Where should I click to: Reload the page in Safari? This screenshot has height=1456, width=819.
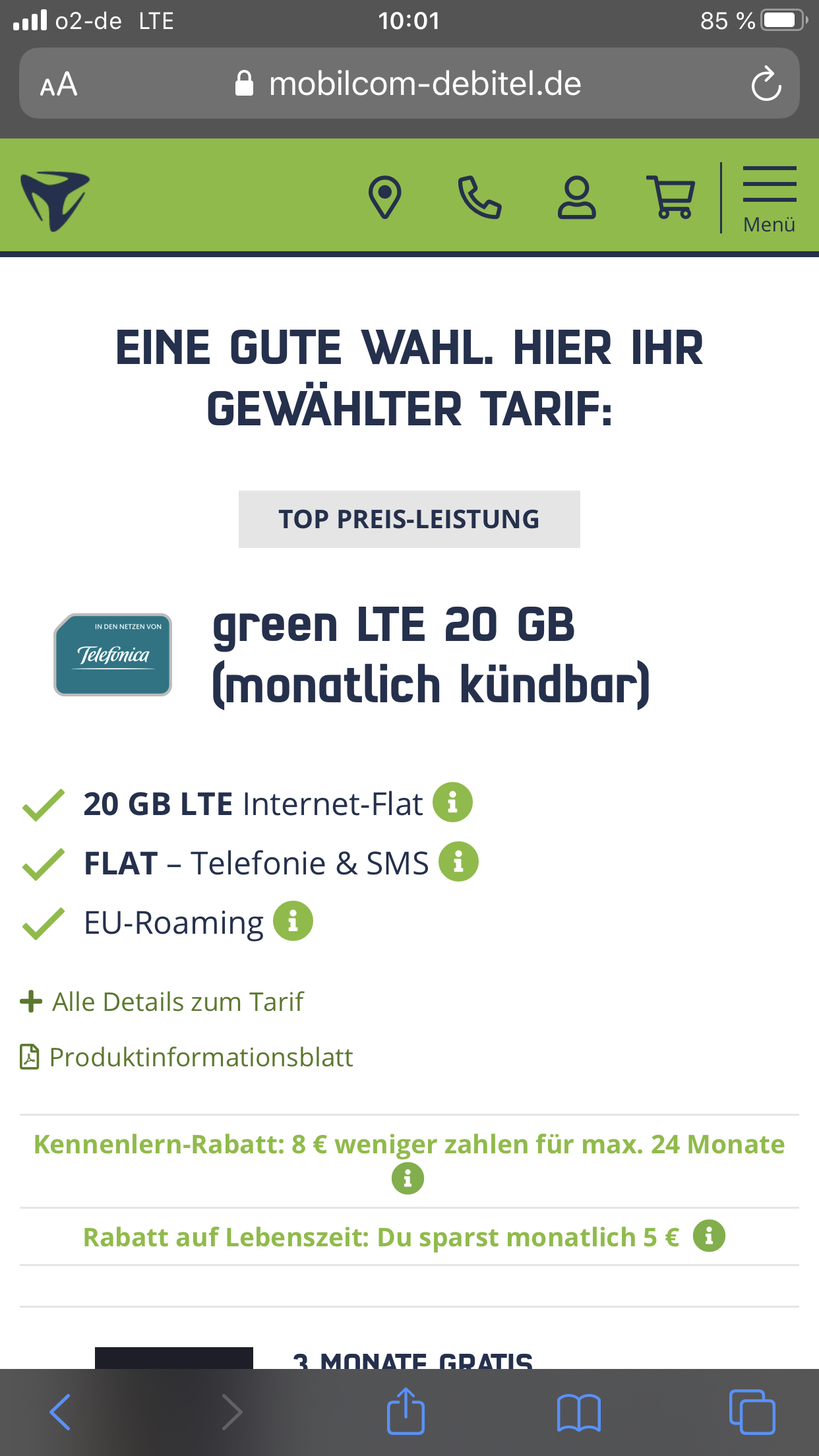coord(766,84)
